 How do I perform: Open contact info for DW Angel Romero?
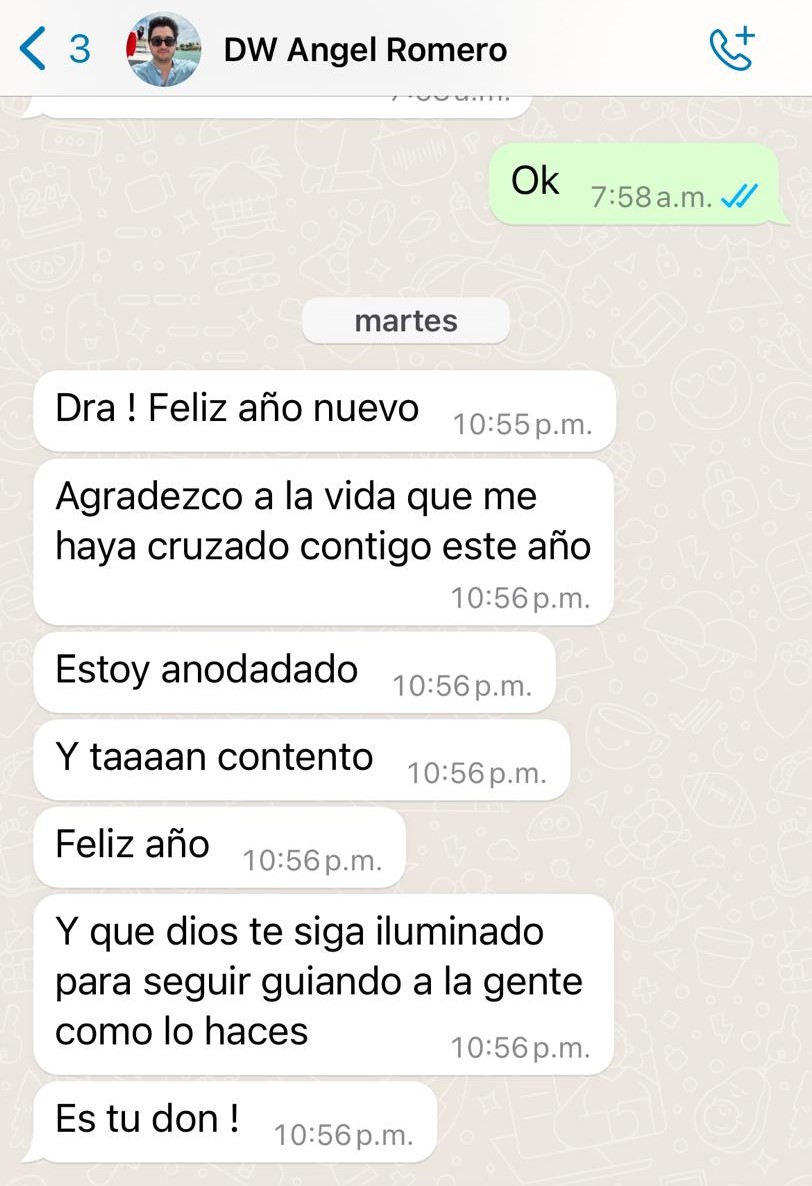pos(365,50)
